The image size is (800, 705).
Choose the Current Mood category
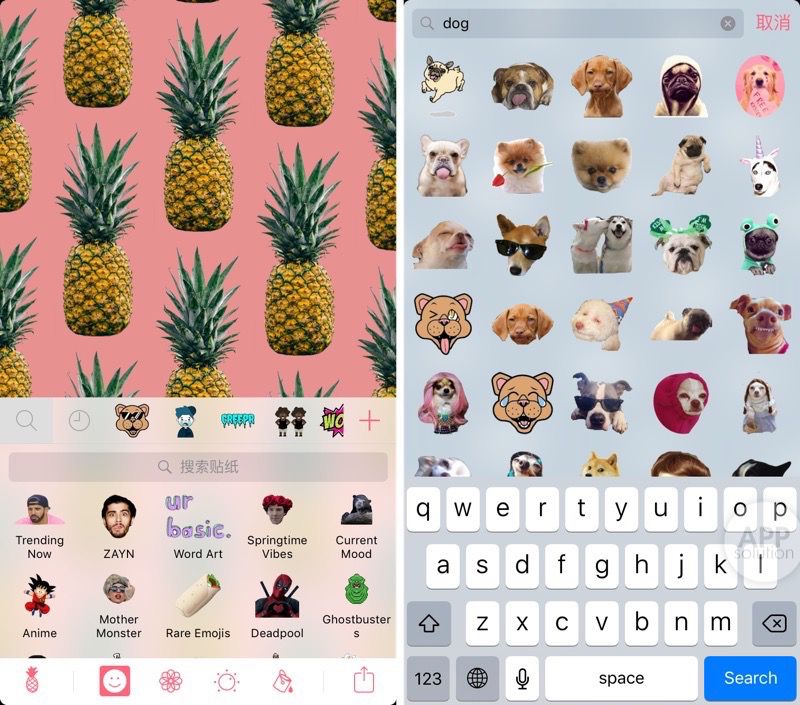click(x=356, y=527)
